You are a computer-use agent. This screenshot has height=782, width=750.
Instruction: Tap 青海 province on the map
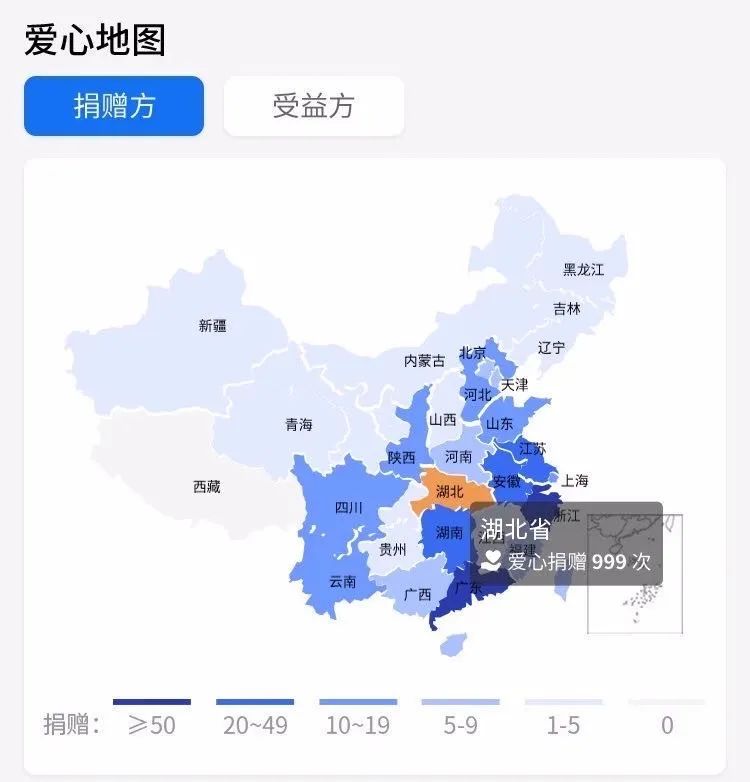298,424
